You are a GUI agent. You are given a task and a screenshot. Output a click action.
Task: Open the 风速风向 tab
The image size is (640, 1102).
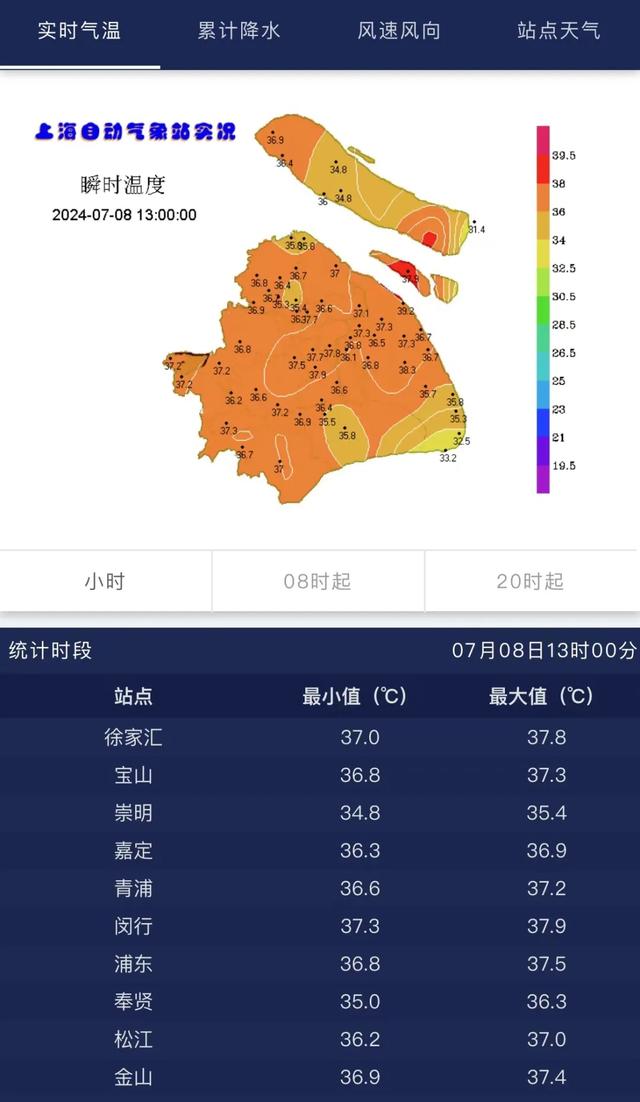[399, 31]
